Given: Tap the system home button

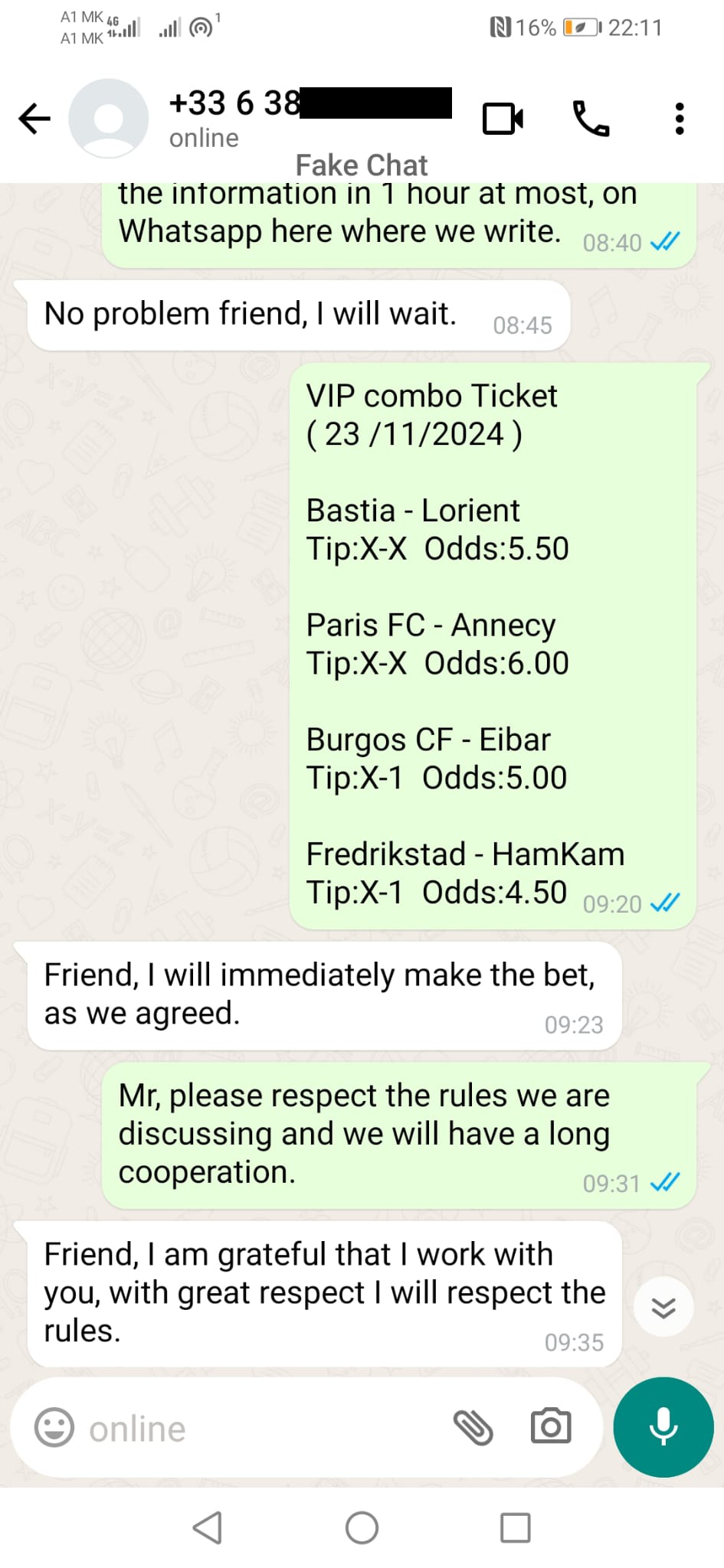Looking at the screenshot, I should (x=362, y=1528).
